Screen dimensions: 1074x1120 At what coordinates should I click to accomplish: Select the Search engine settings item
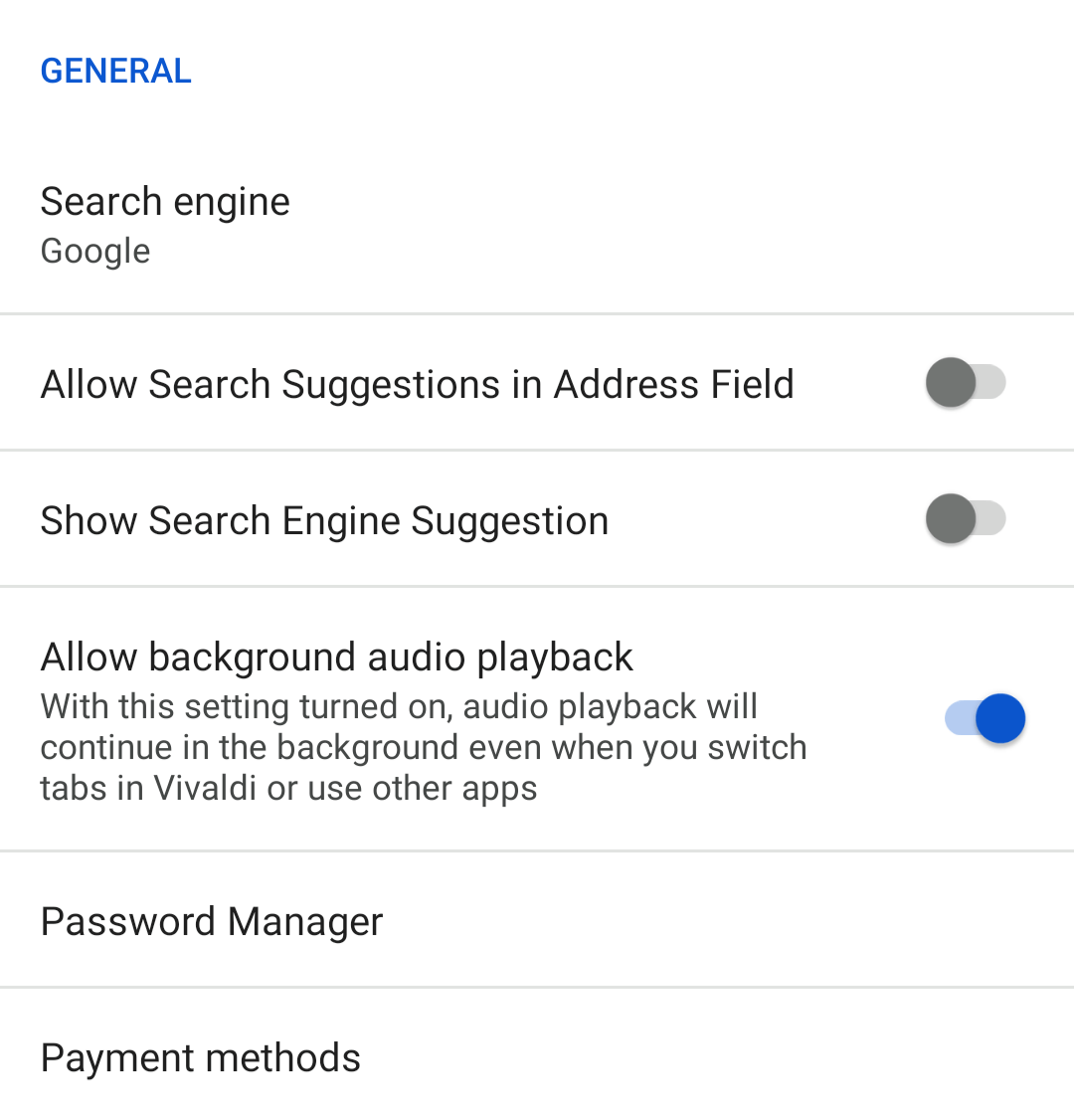(164, 219)
